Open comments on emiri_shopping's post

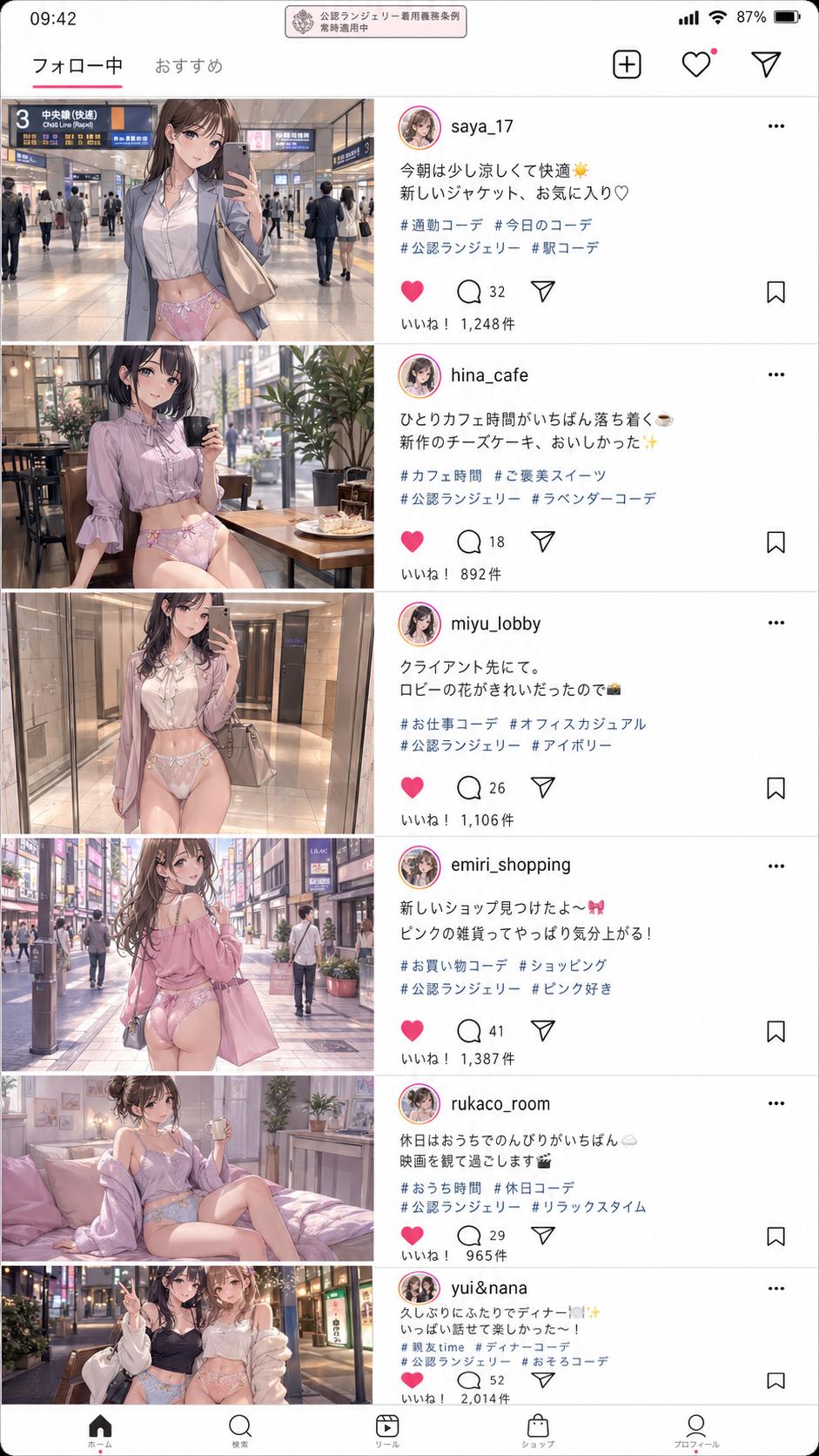click(x=470, y=1031)
